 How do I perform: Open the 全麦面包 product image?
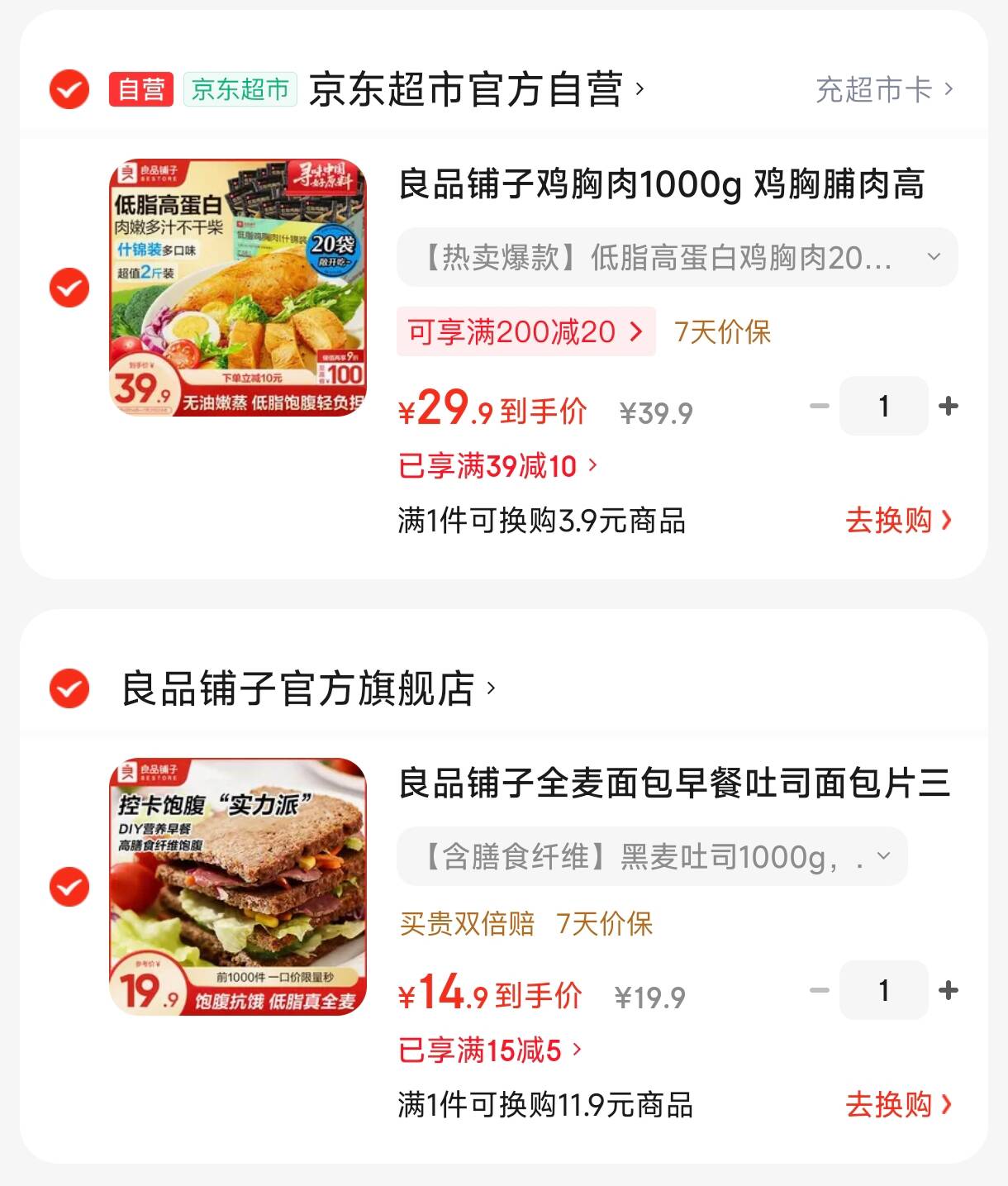click(238, 887)
